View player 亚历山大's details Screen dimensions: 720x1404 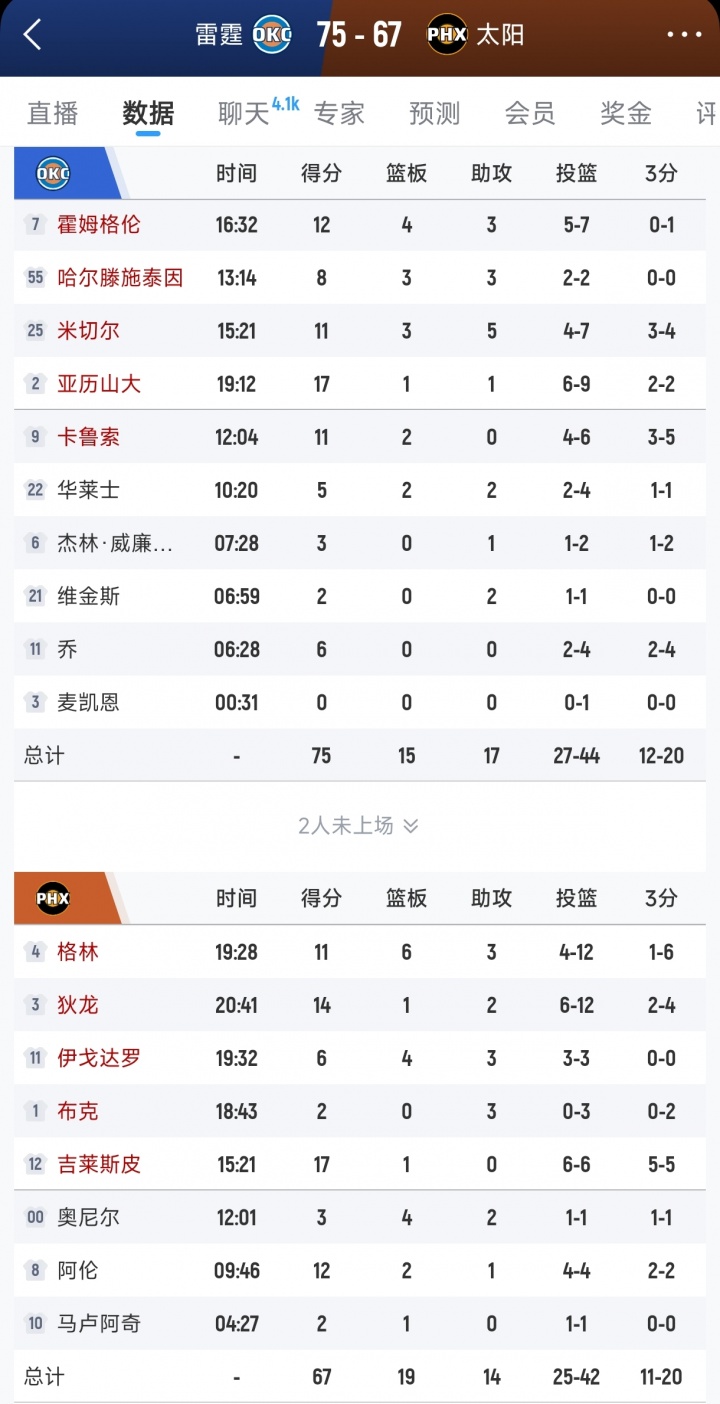point(98,384)
